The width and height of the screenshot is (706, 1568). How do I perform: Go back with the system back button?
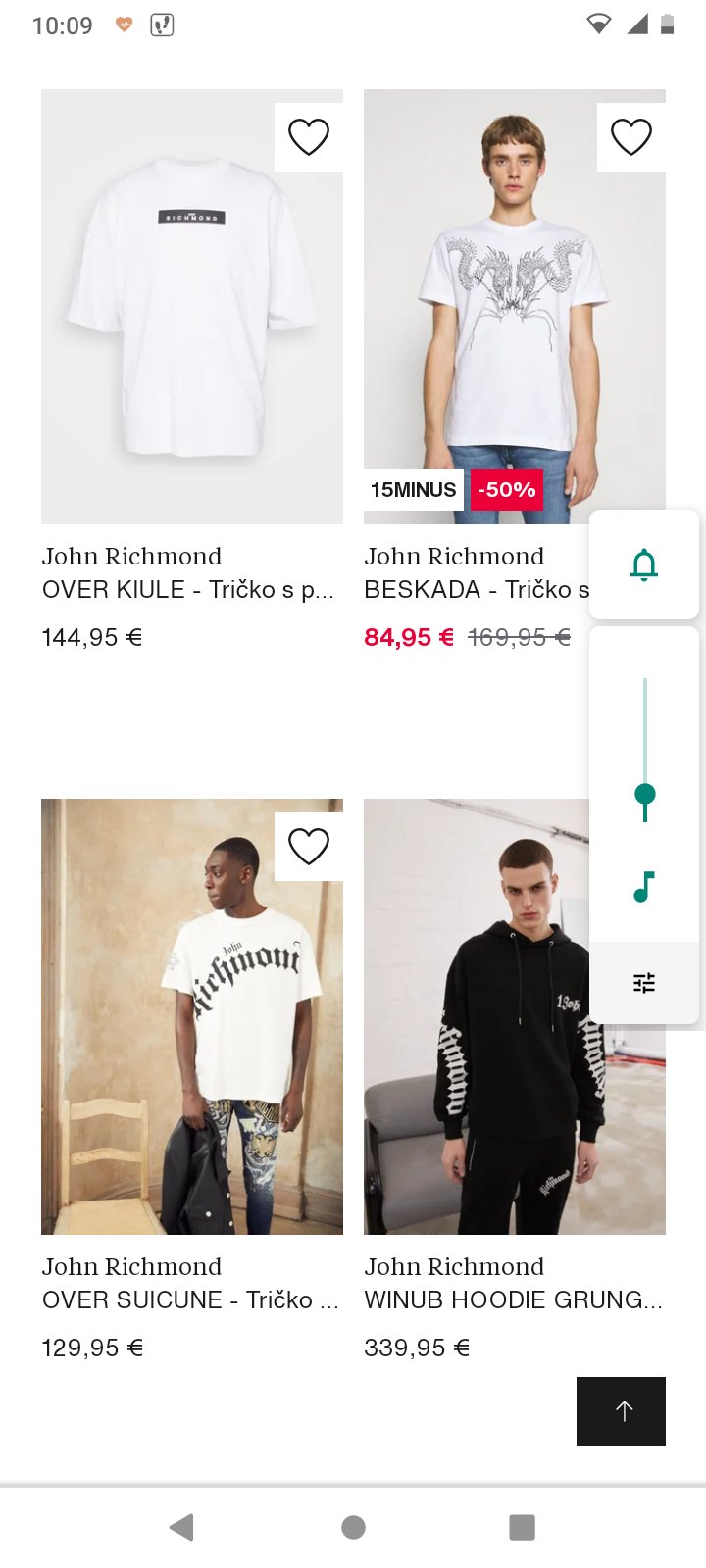pyautogui.click(x=182, y=1527)
